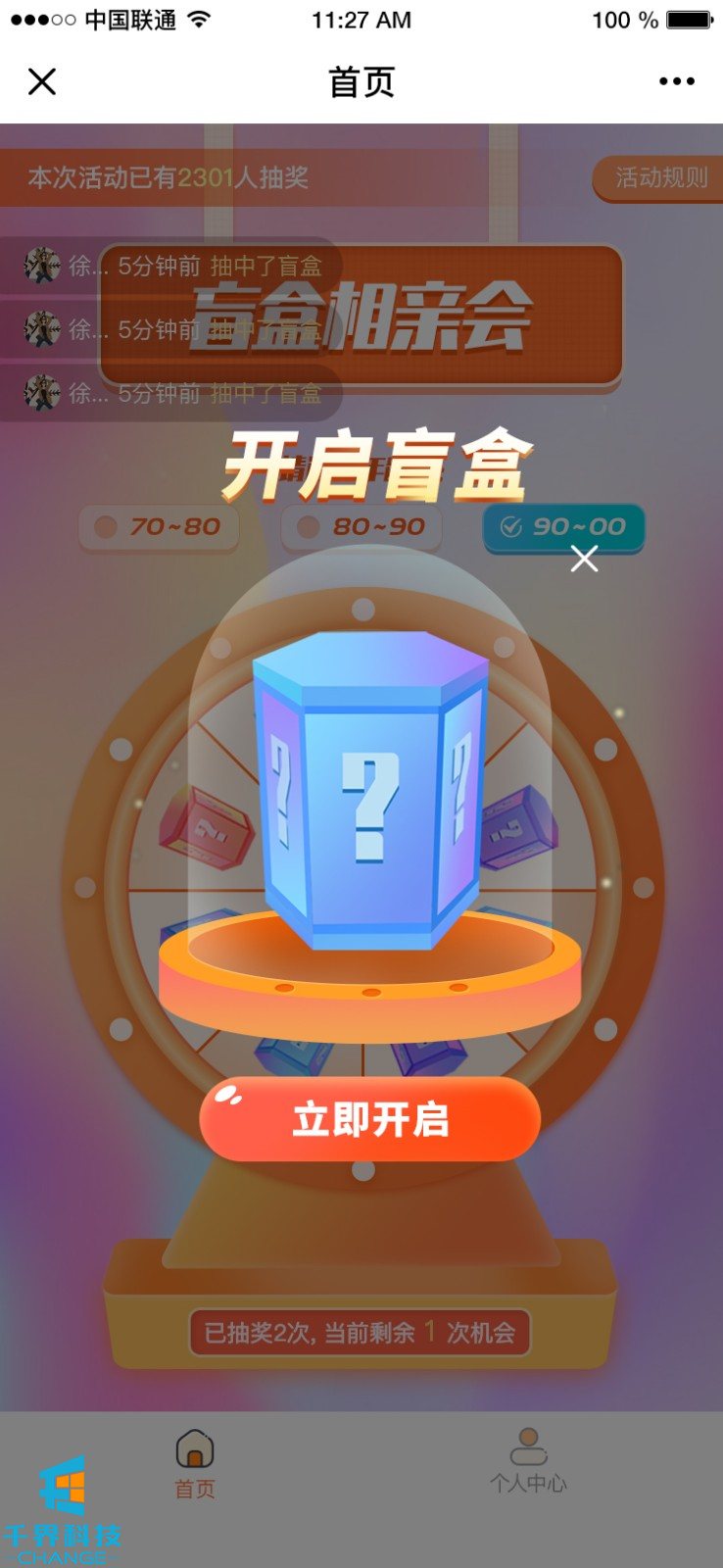Switch to the 个人中心 tab

(x=528, y=1460)
